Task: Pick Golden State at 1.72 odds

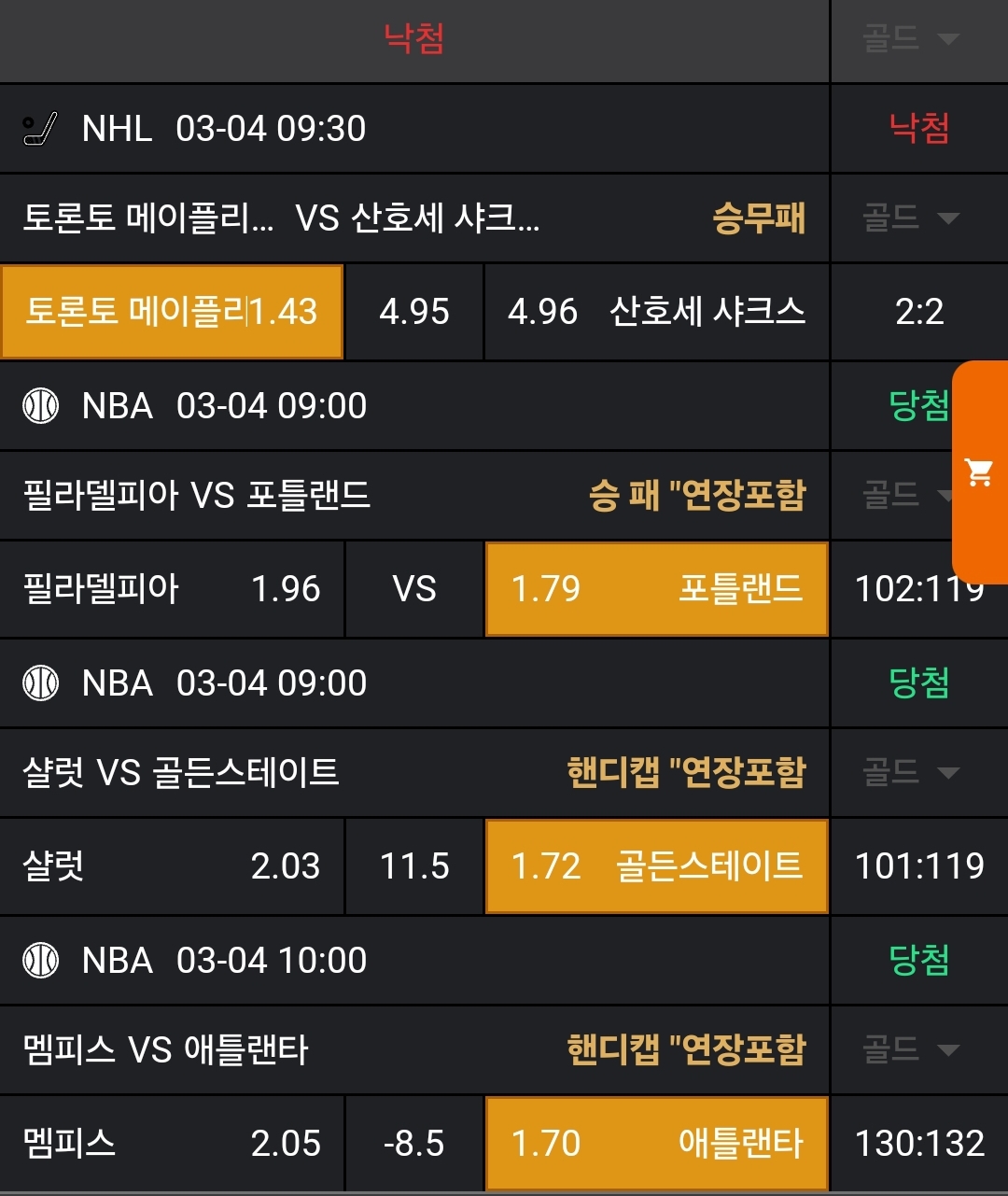Action: point(656,866)
